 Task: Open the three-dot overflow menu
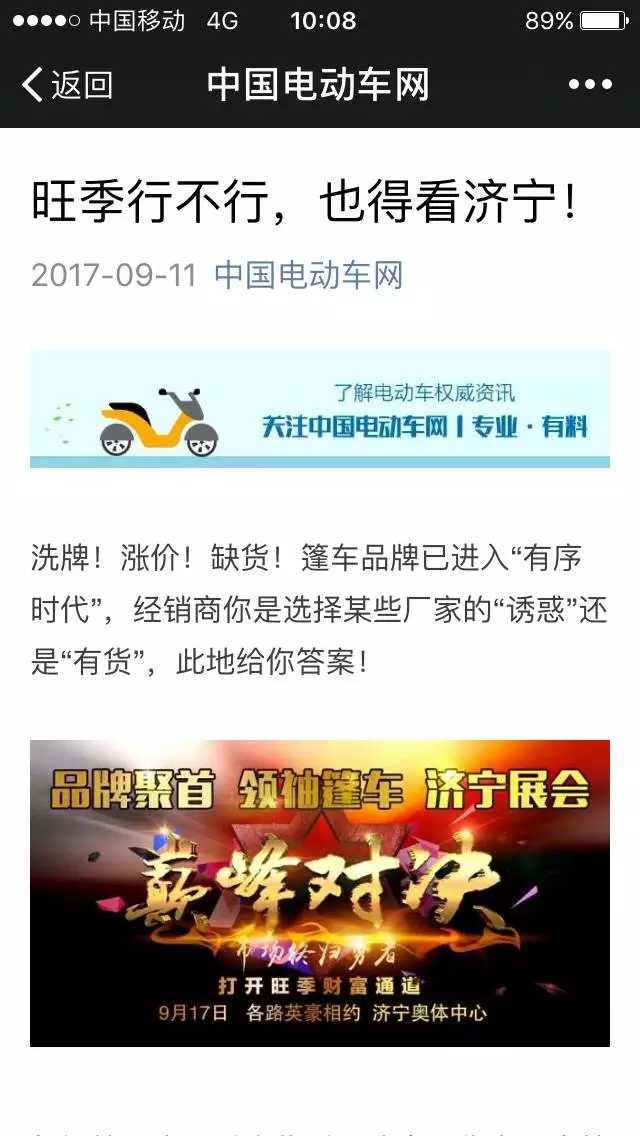589,85
